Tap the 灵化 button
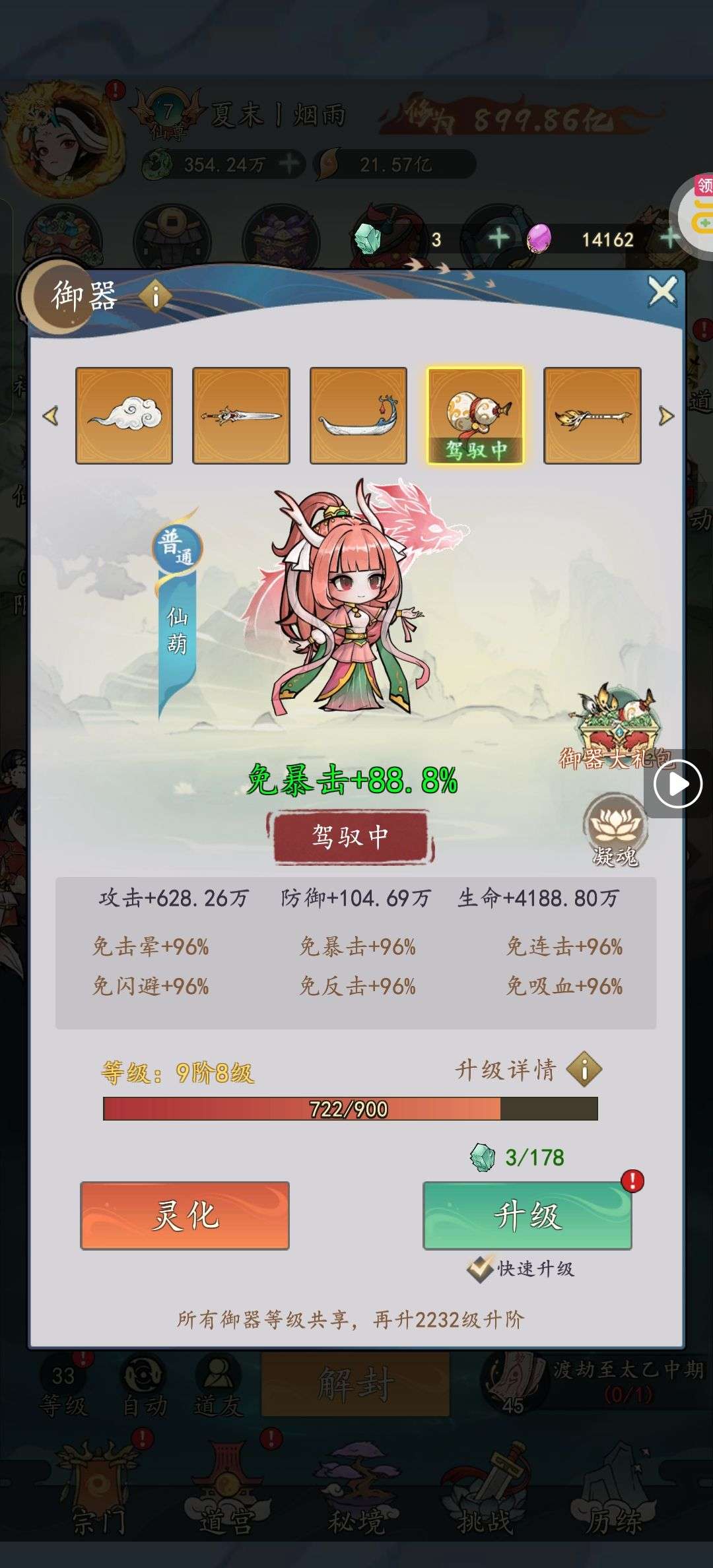This screenshot has width=713, height=1568. (185, 1216)
